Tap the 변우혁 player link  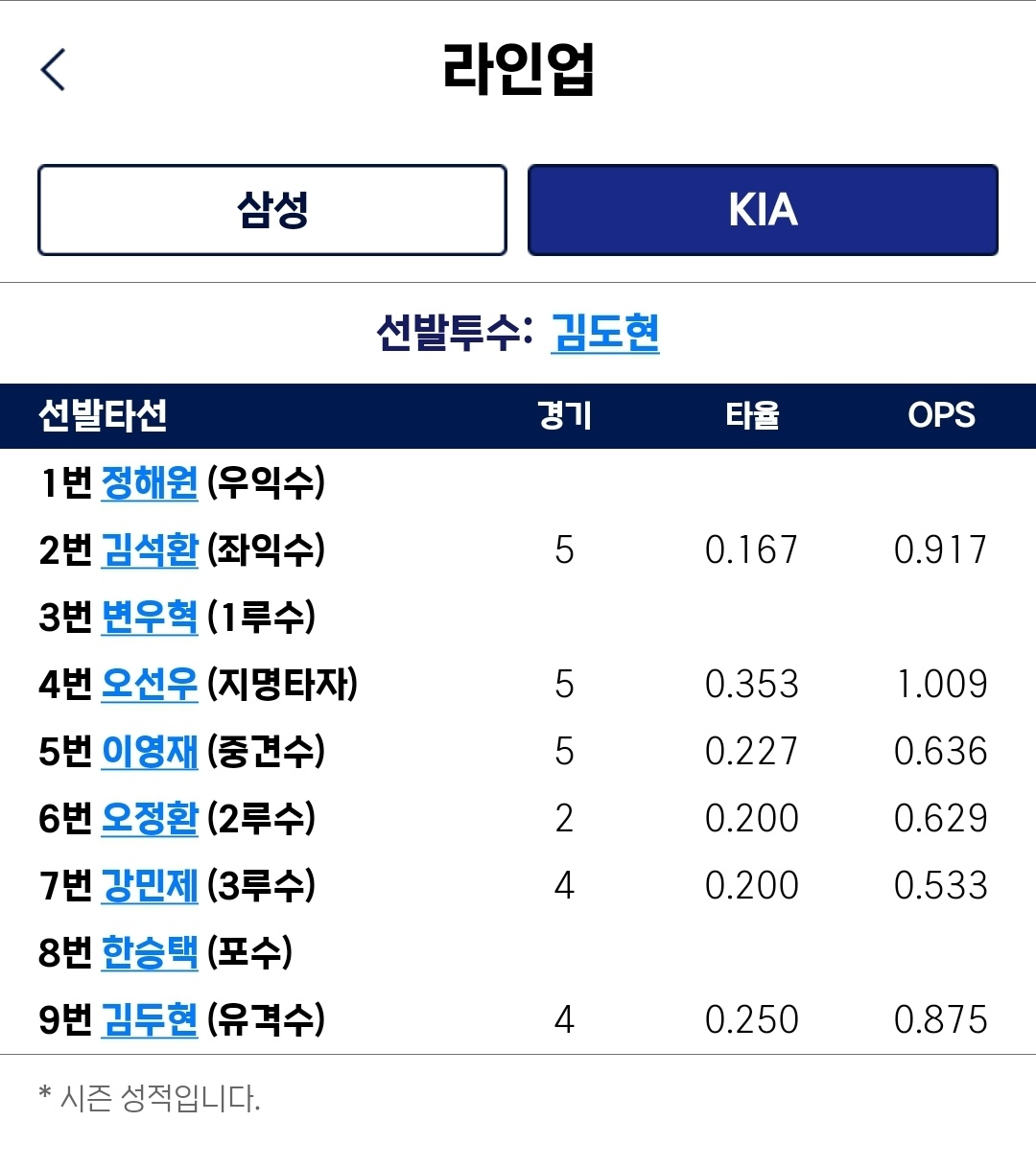click(150, 617)
